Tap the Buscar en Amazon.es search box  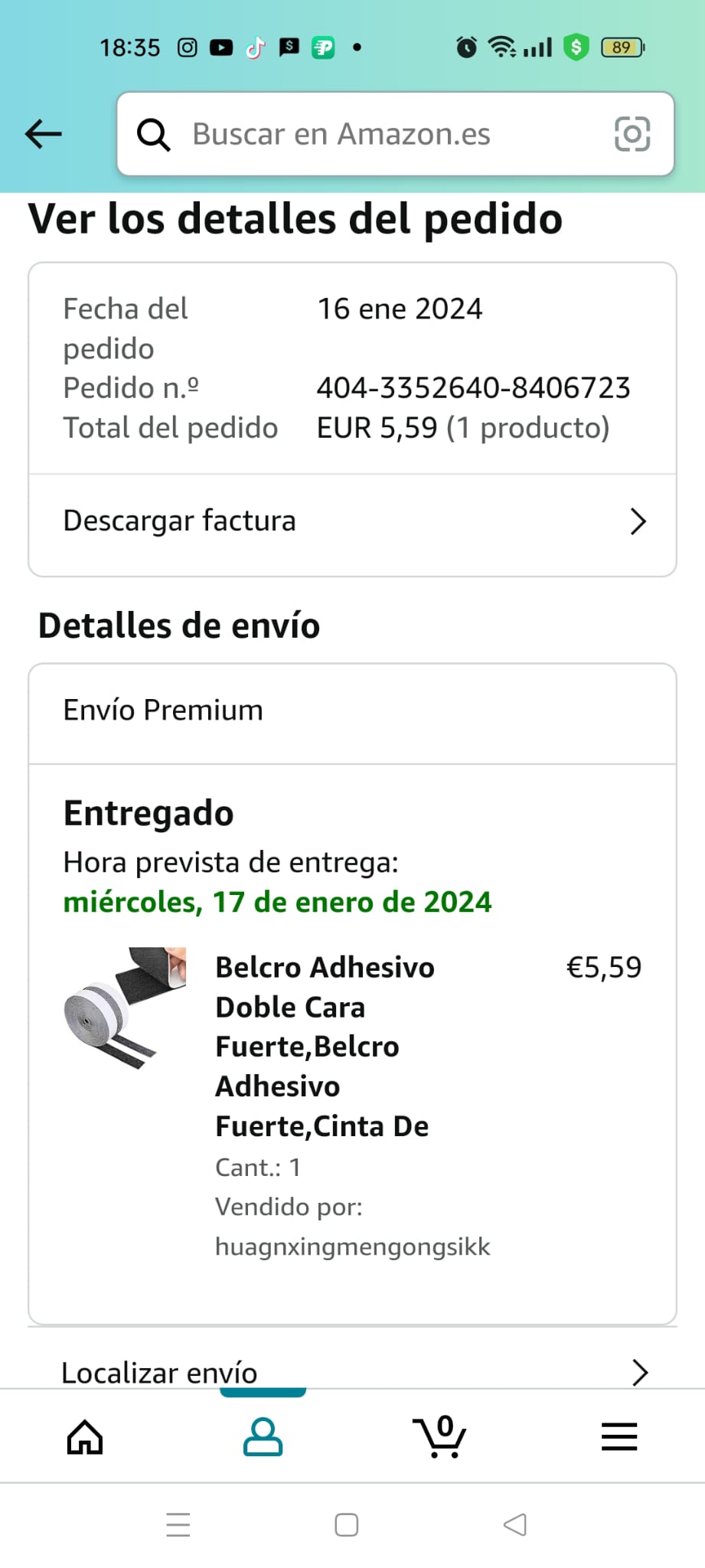tap(367, 134)
